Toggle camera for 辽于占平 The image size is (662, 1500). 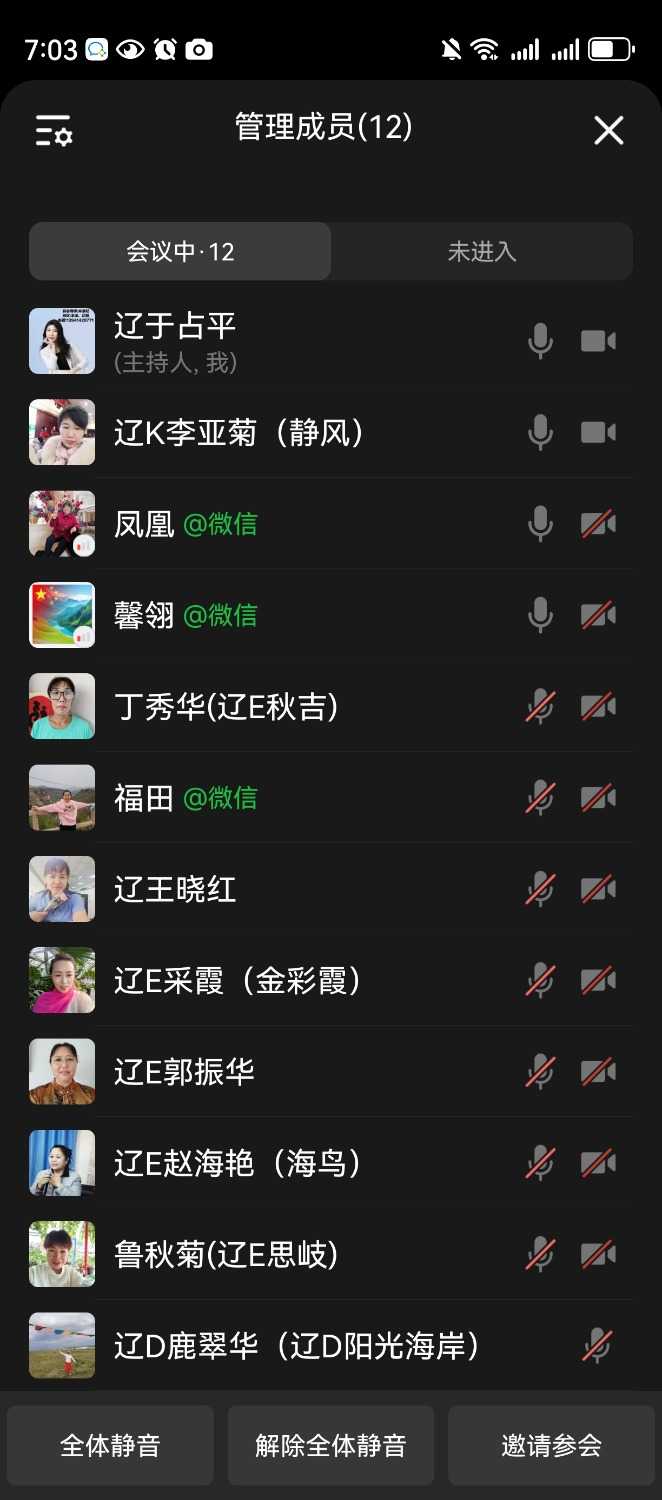[x=598, y=341]
